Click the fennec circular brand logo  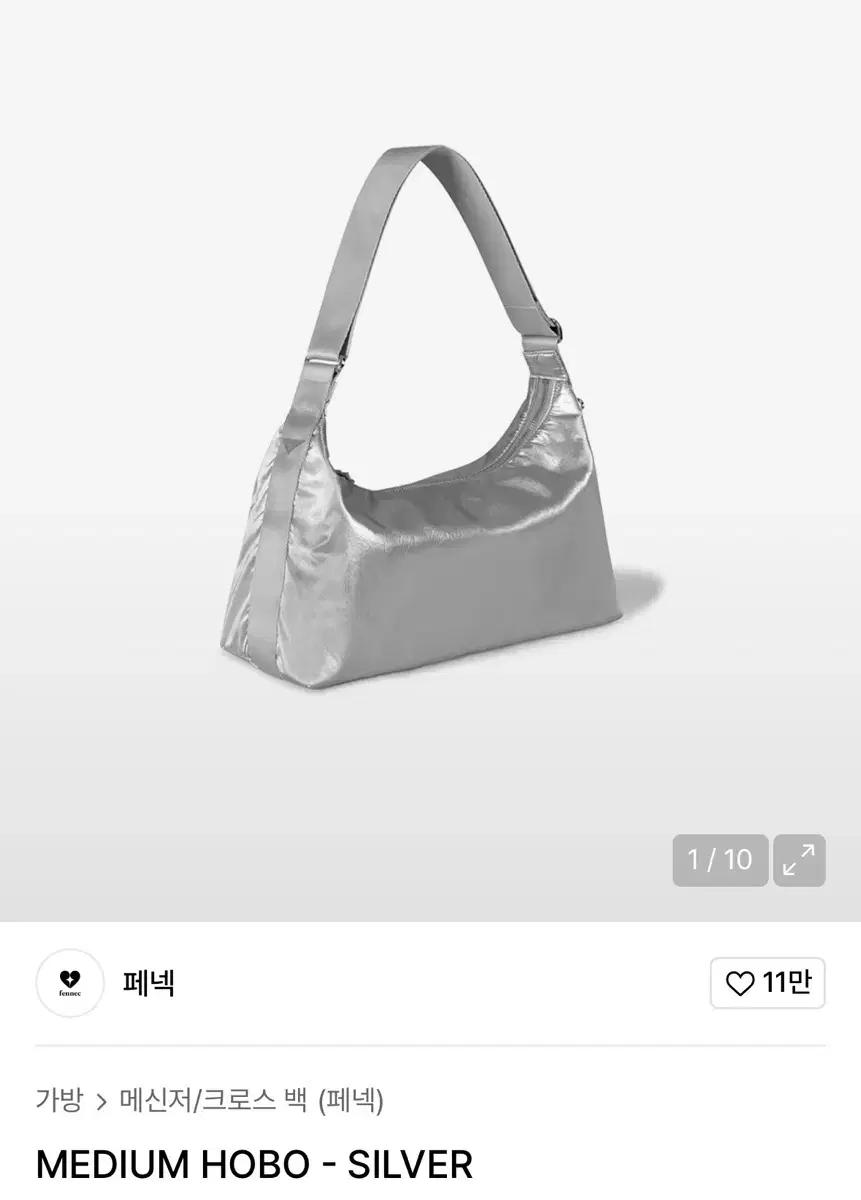click(69, 983)
